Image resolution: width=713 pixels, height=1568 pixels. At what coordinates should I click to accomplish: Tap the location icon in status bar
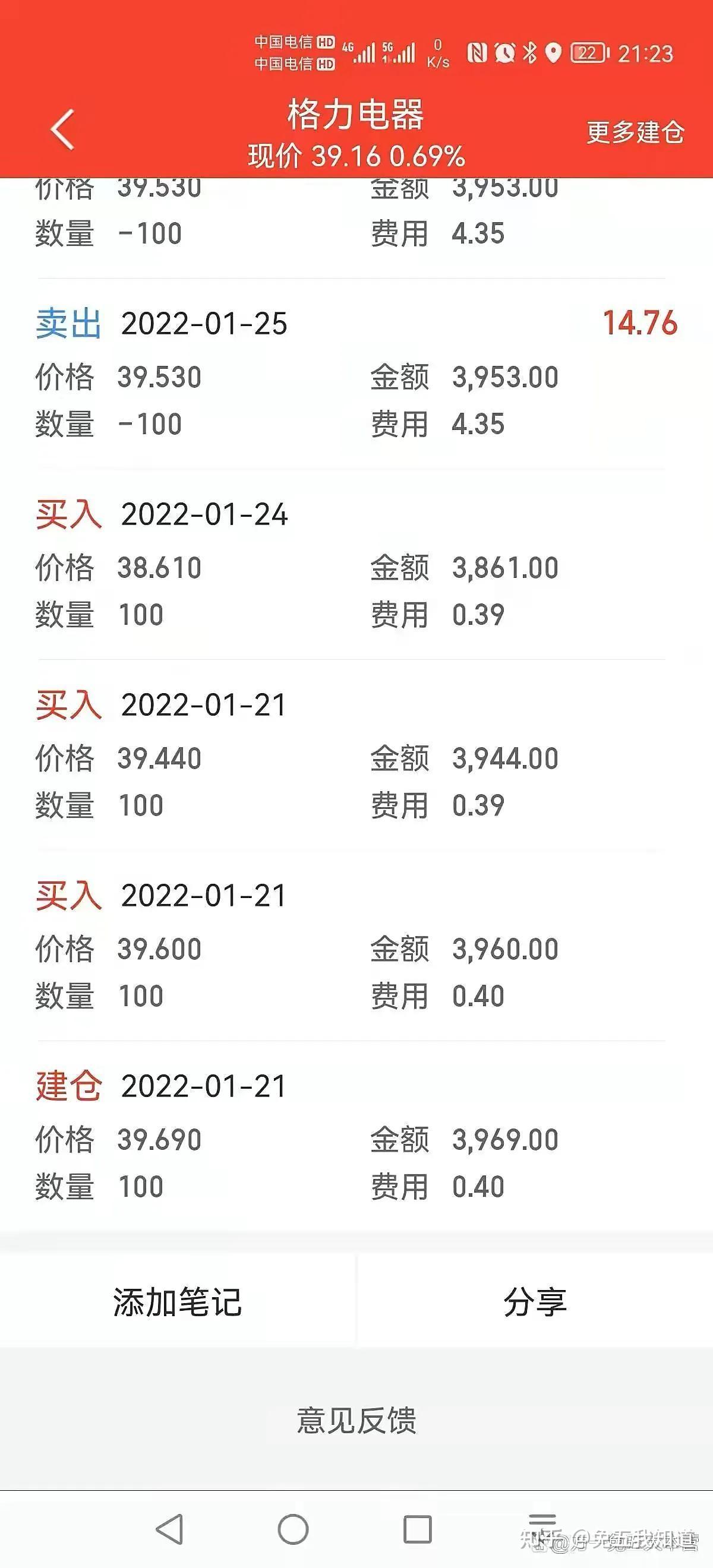pyautogui.click(x=554, y=53)
